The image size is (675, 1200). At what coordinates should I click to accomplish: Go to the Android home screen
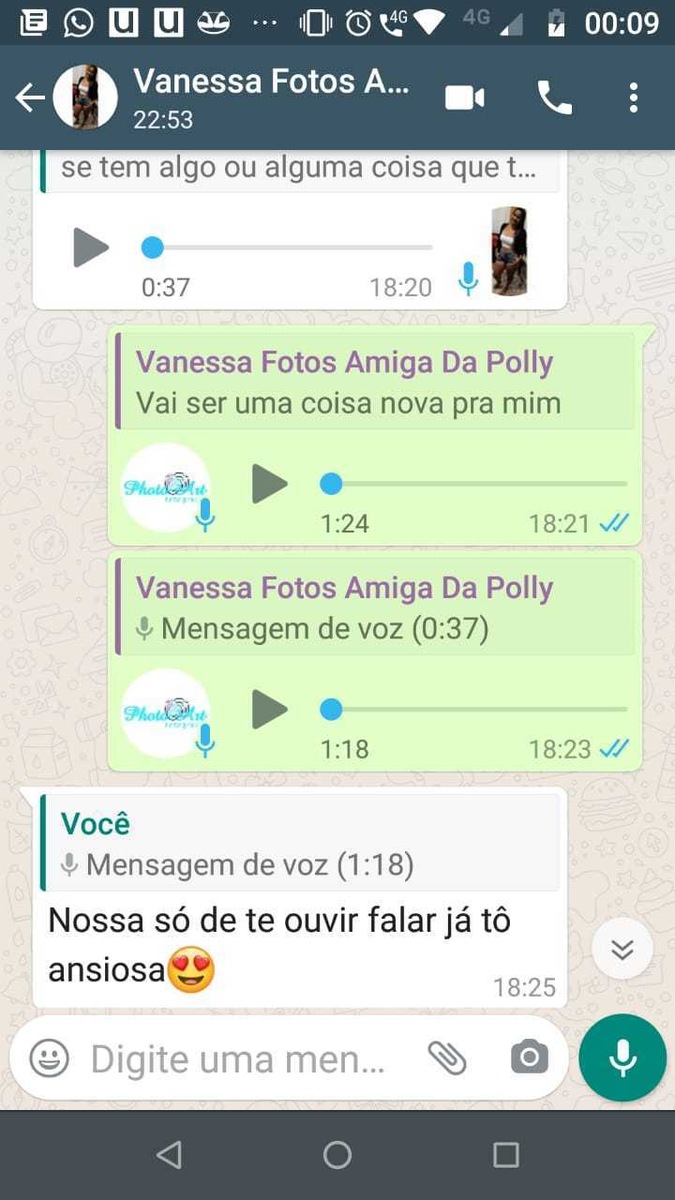coord(337,1156)
